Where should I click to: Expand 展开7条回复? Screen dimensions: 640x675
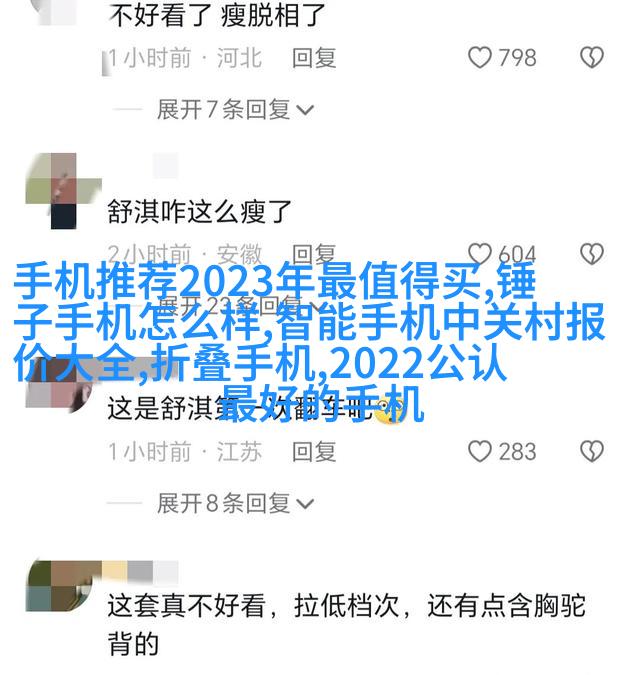[x=235, y=109]
